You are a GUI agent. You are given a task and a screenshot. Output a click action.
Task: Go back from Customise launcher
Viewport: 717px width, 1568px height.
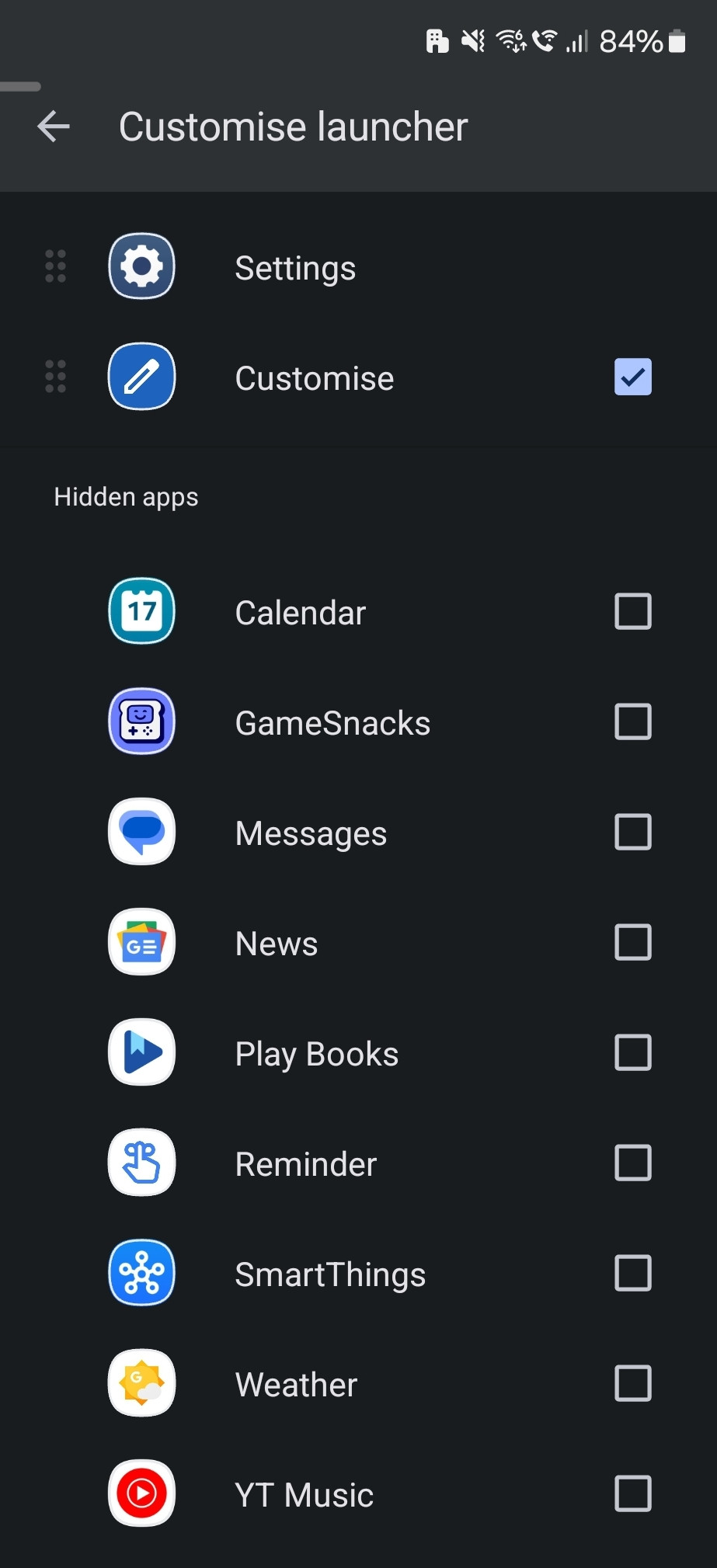tap(54, 127)
